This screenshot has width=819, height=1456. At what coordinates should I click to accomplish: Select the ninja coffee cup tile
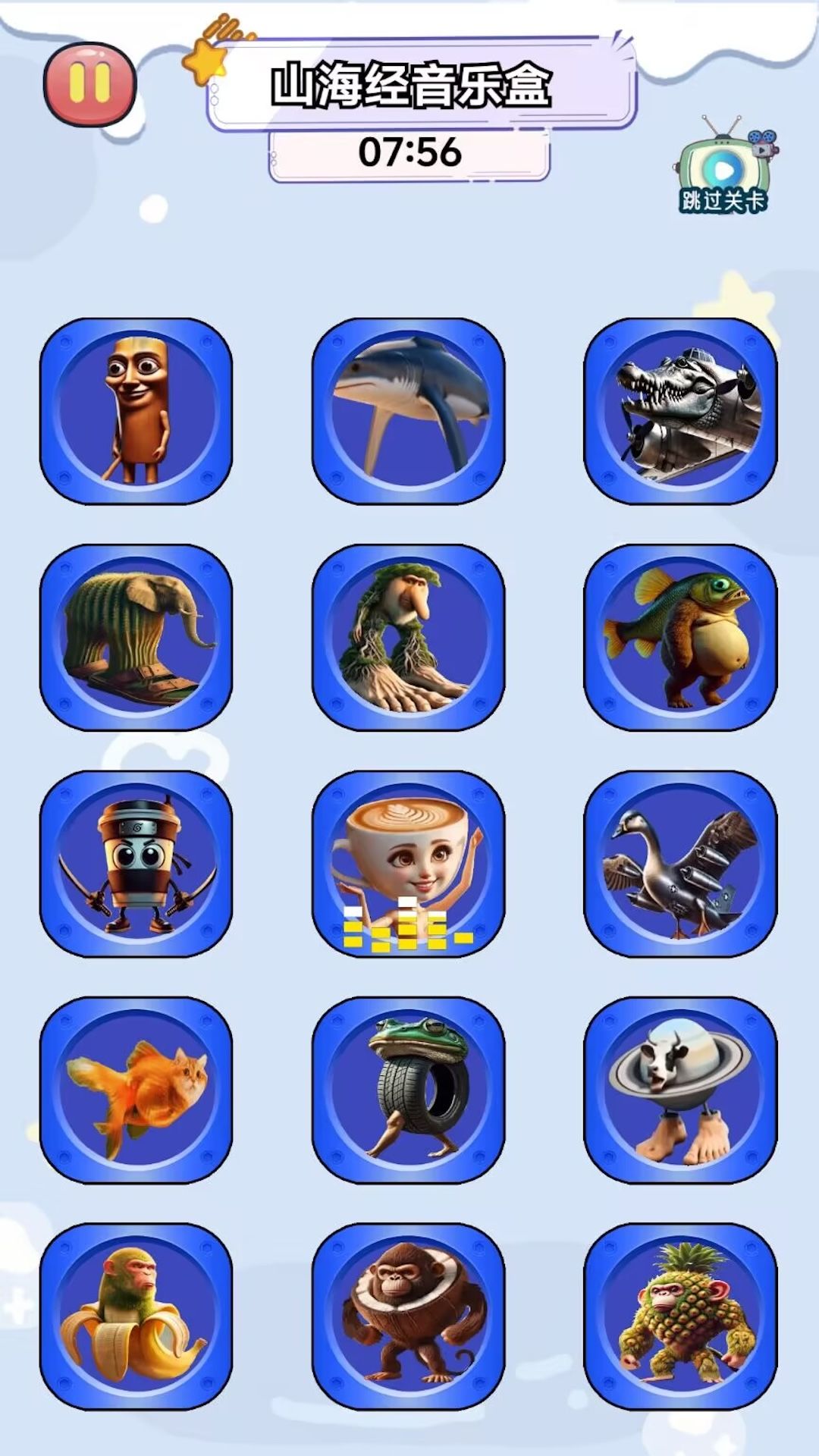click(x=136, y=864)
